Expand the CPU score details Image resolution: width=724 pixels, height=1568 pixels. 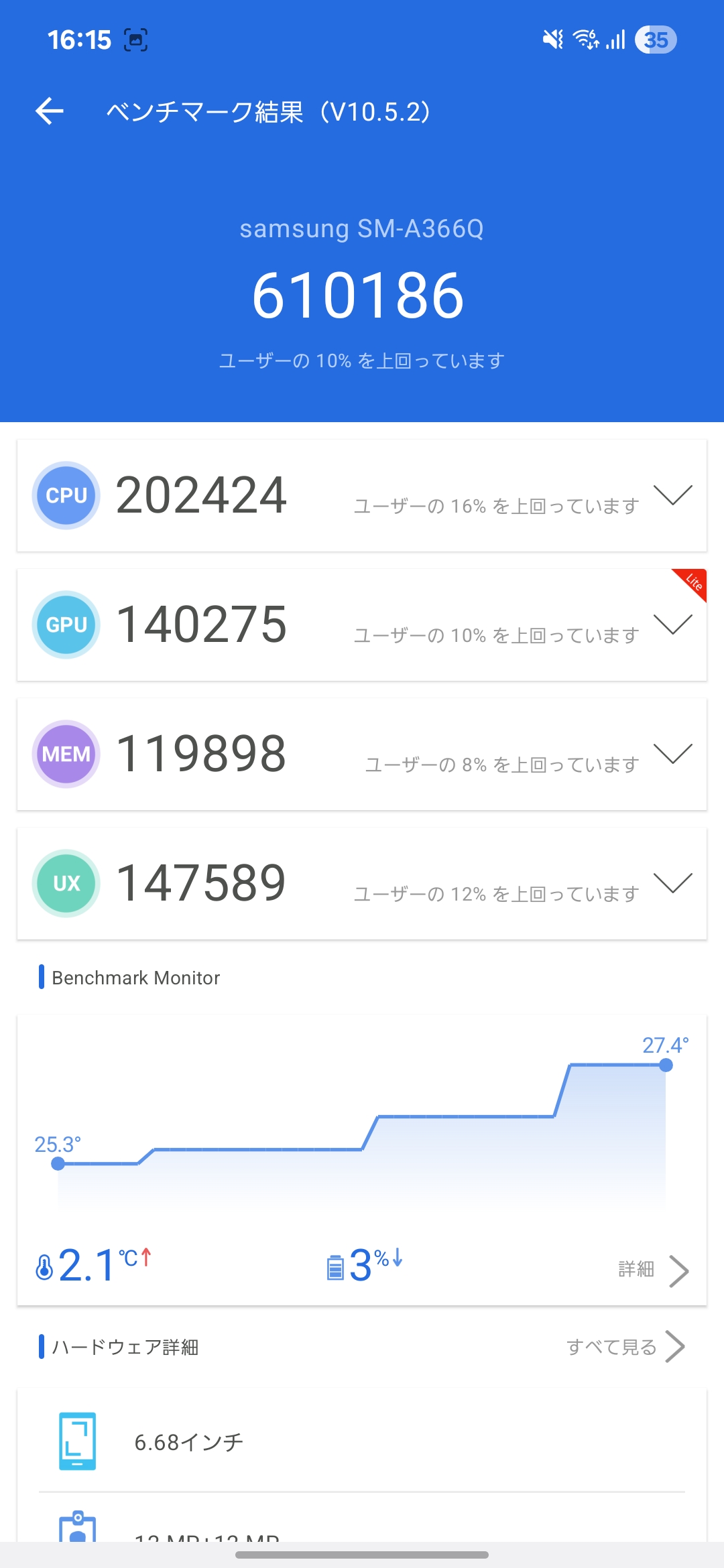click(672, 495)
